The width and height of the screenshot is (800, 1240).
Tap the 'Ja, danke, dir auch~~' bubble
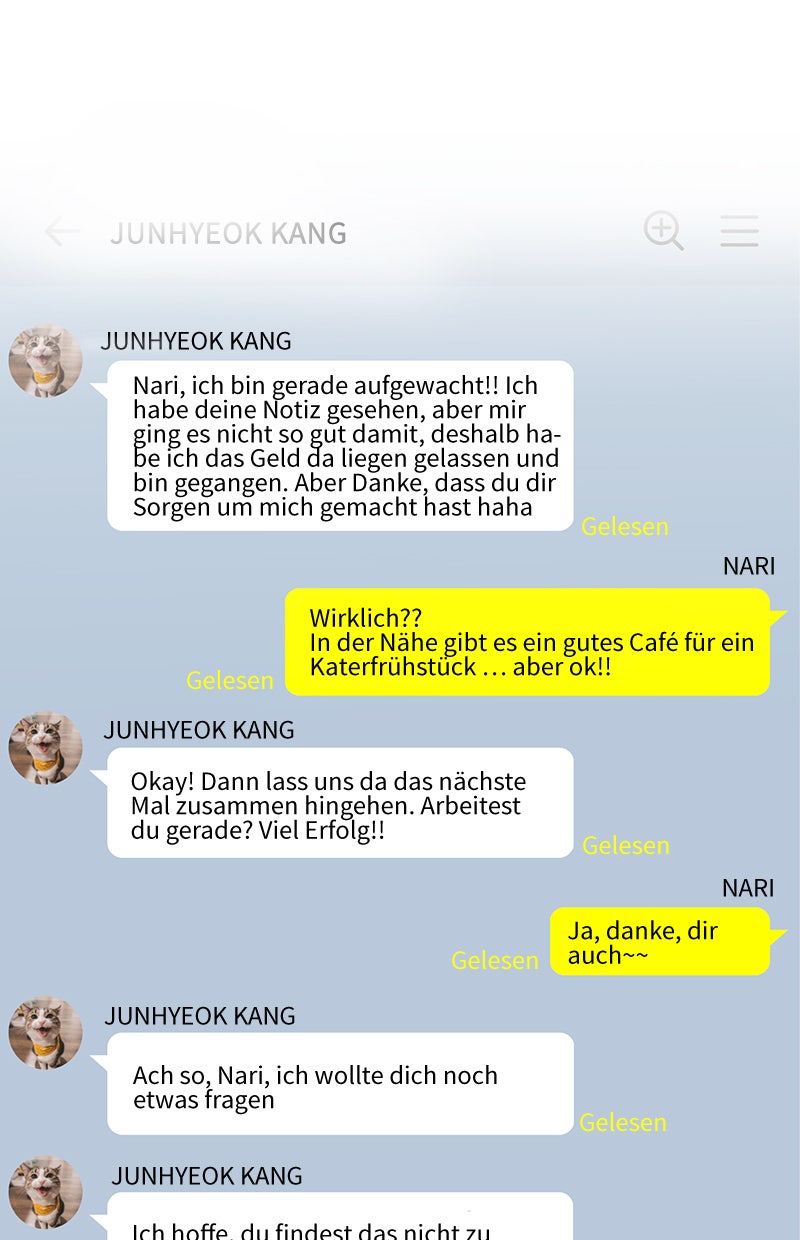659,941
